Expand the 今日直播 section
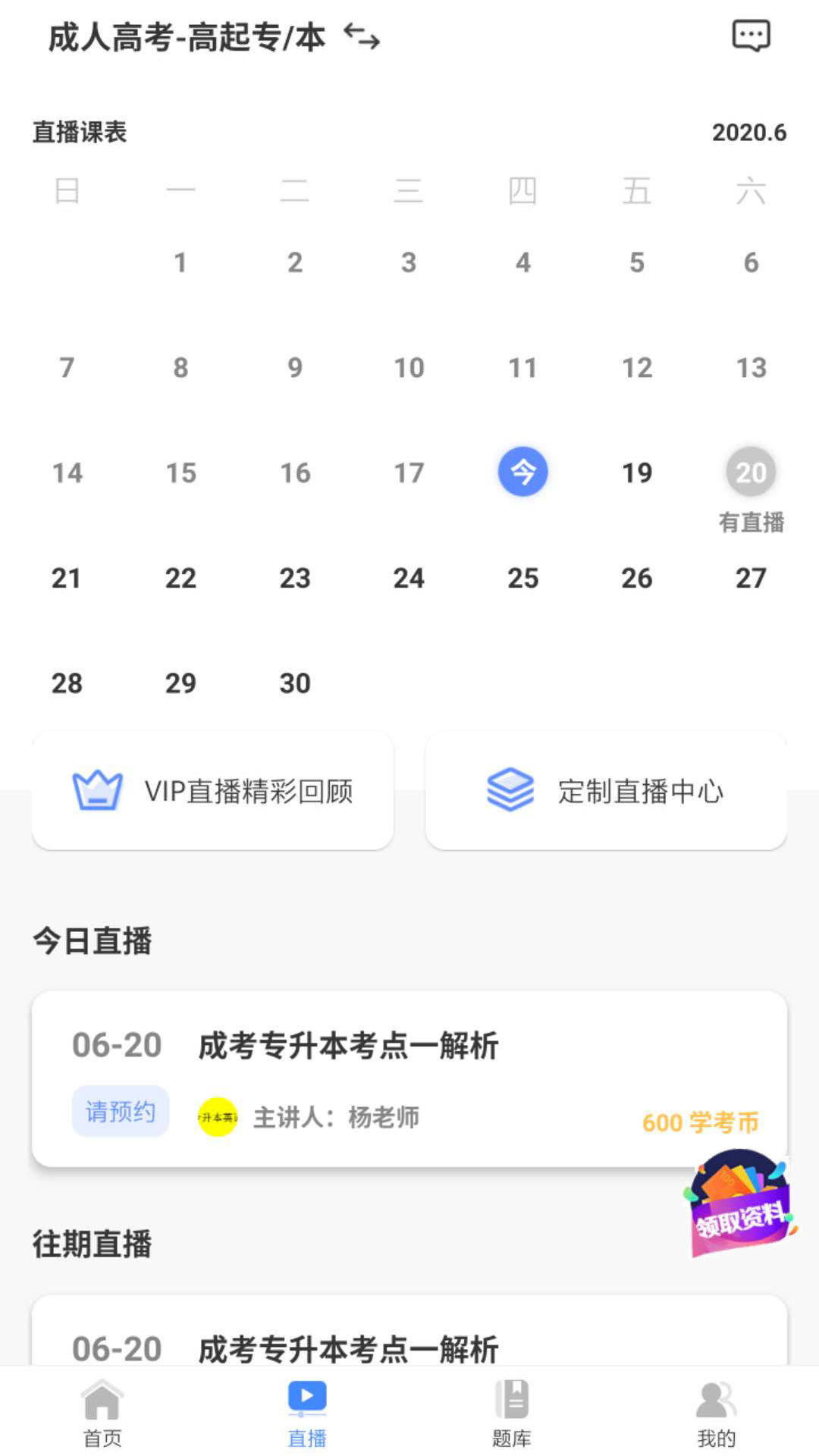819x1456 pixels. pyautogui.click(x=91, y=940)
